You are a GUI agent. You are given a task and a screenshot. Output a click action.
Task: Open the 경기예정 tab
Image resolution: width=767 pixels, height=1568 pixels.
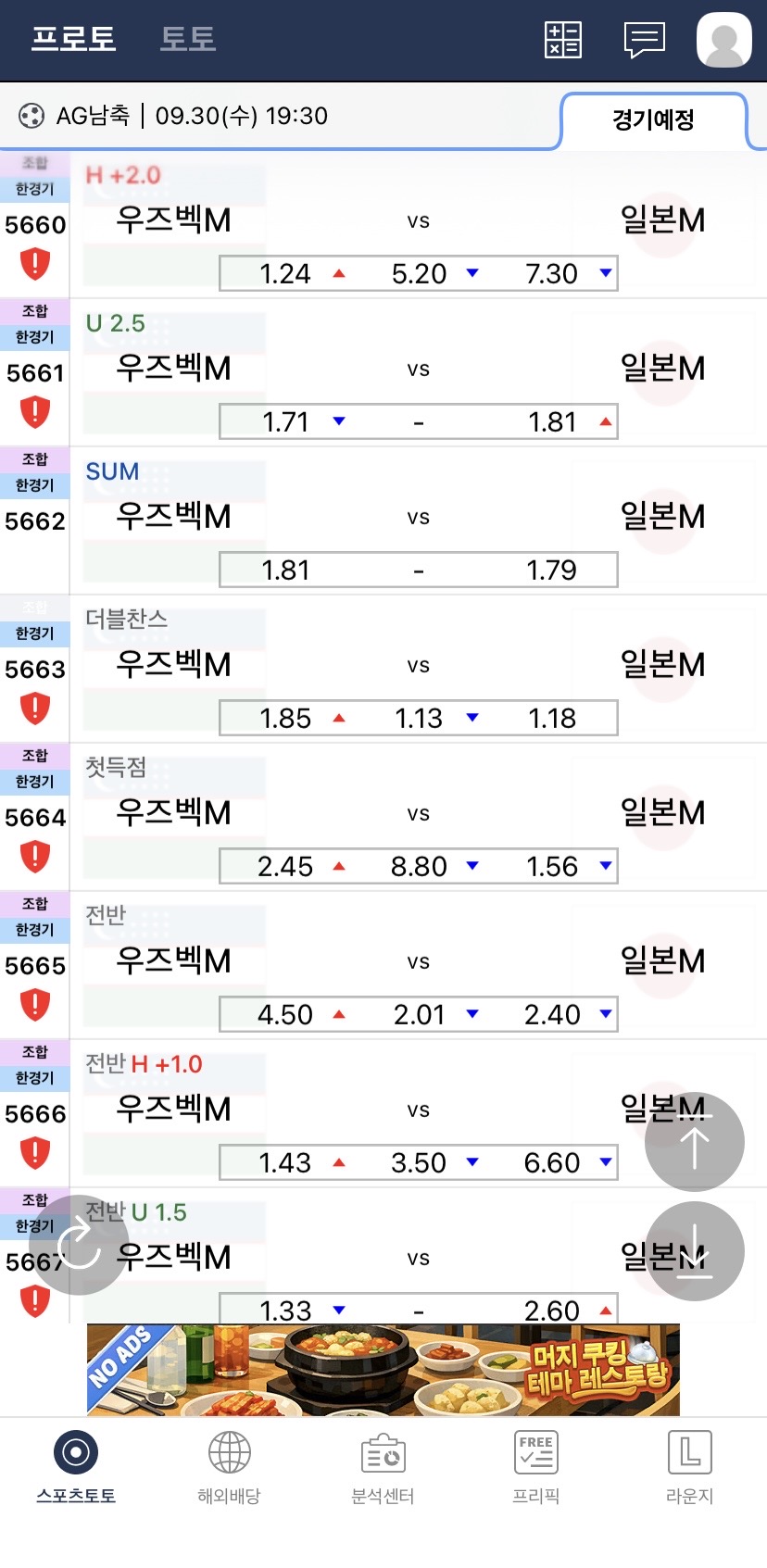[x=654, y=119]
